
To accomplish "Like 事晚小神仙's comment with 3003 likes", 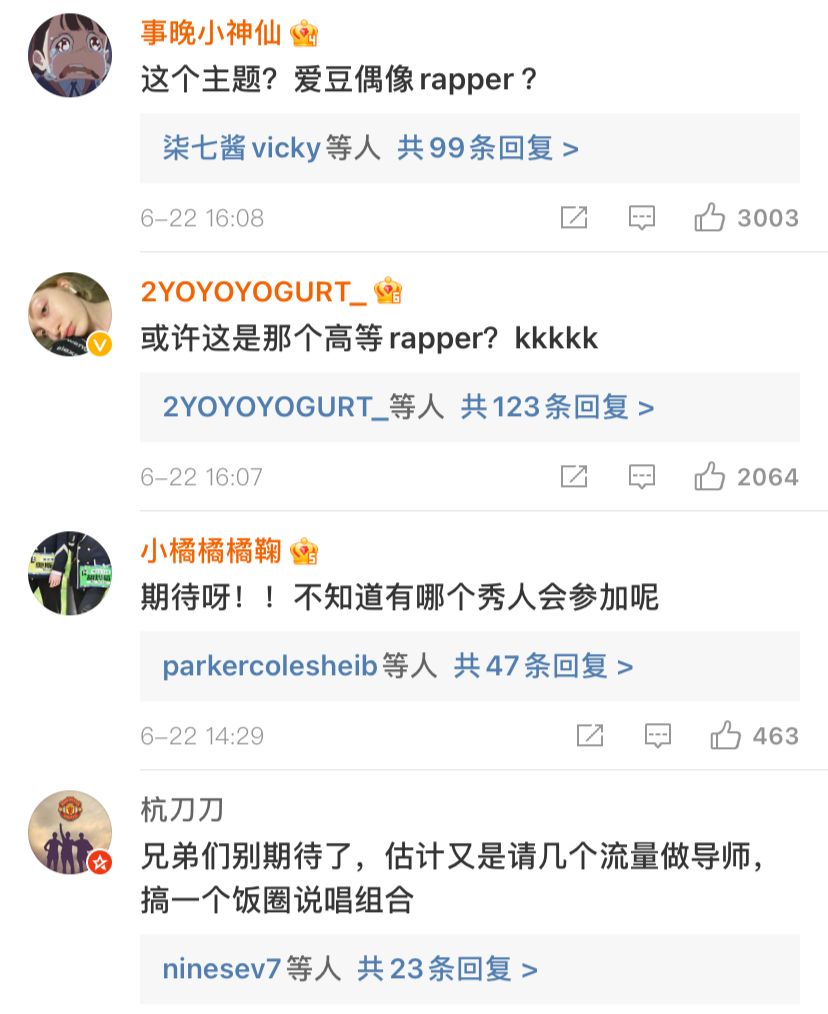I will pyautogui.click(x=710, y=218).
